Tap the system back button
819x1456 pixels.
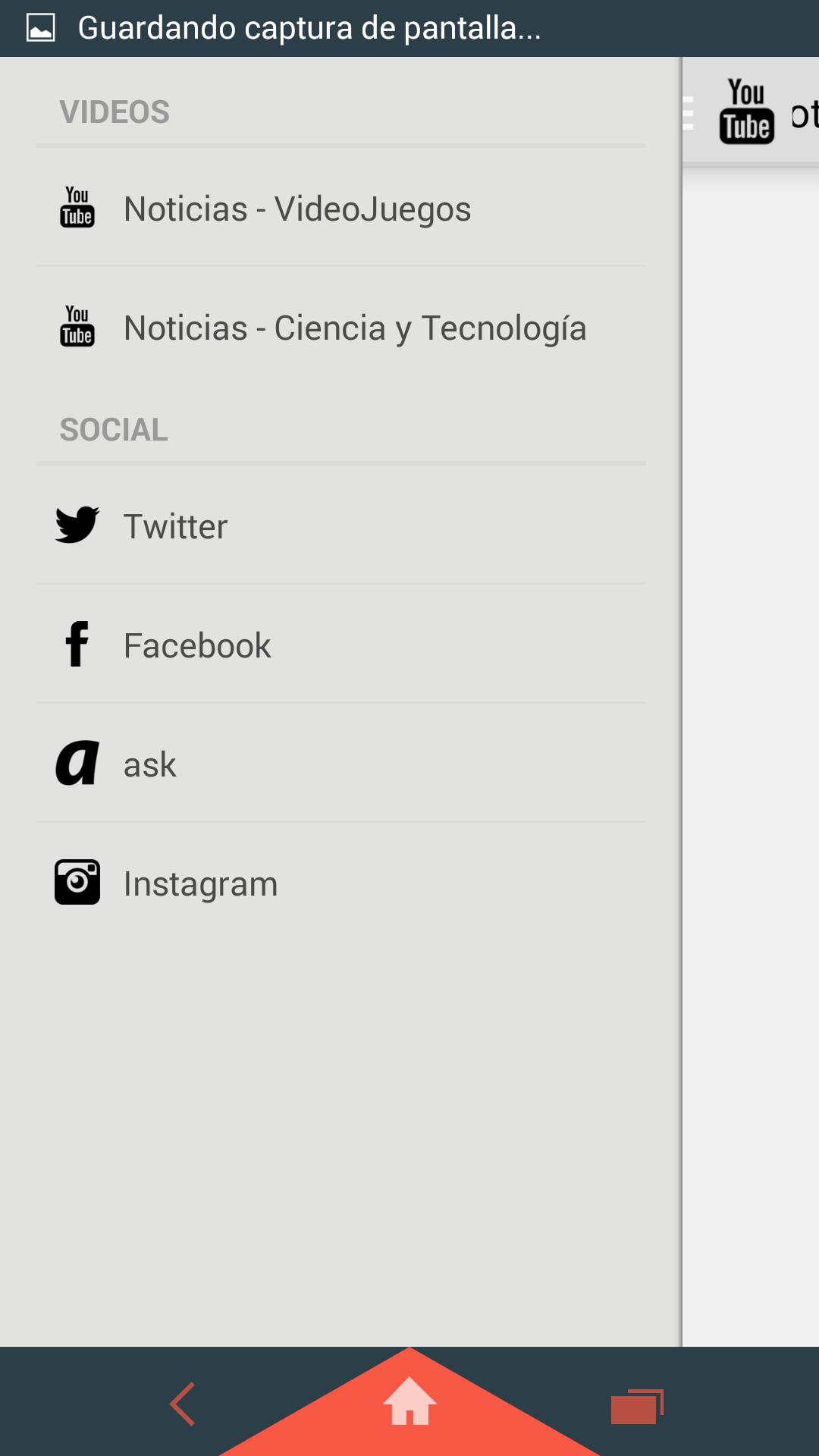[183, 1404]
